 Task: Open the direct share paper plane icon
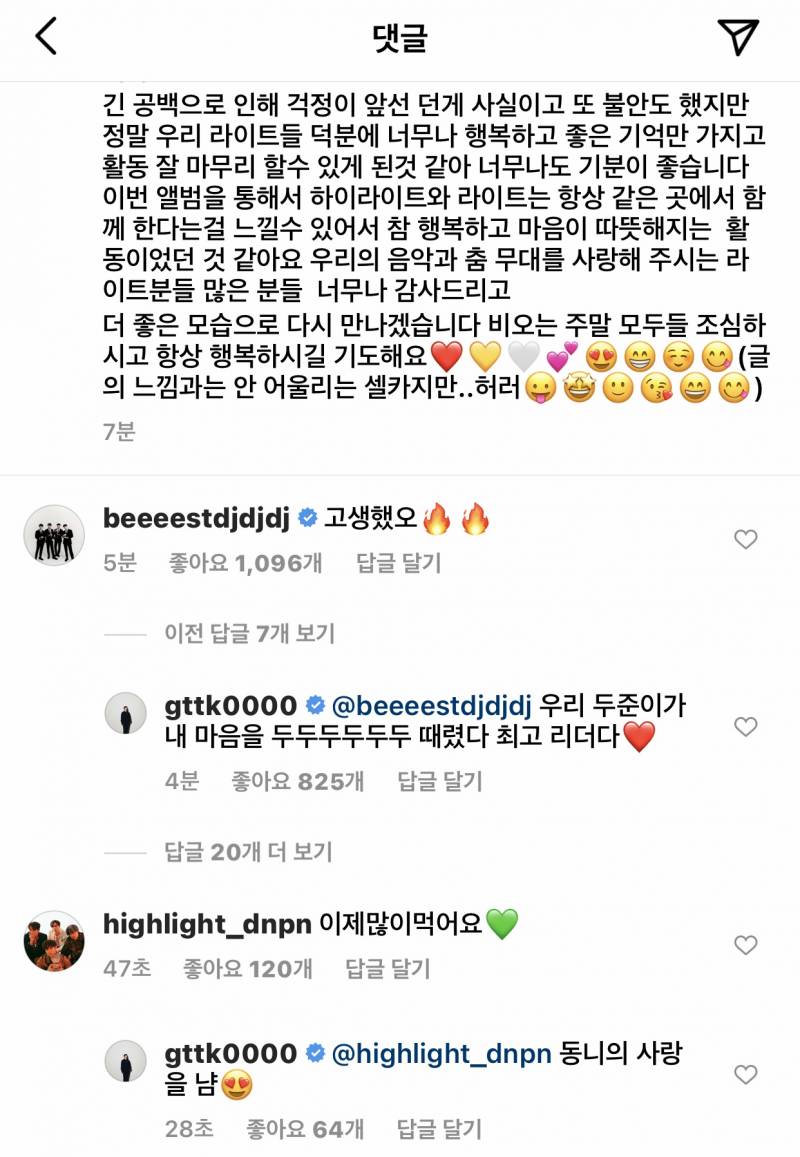click(738, 36)
